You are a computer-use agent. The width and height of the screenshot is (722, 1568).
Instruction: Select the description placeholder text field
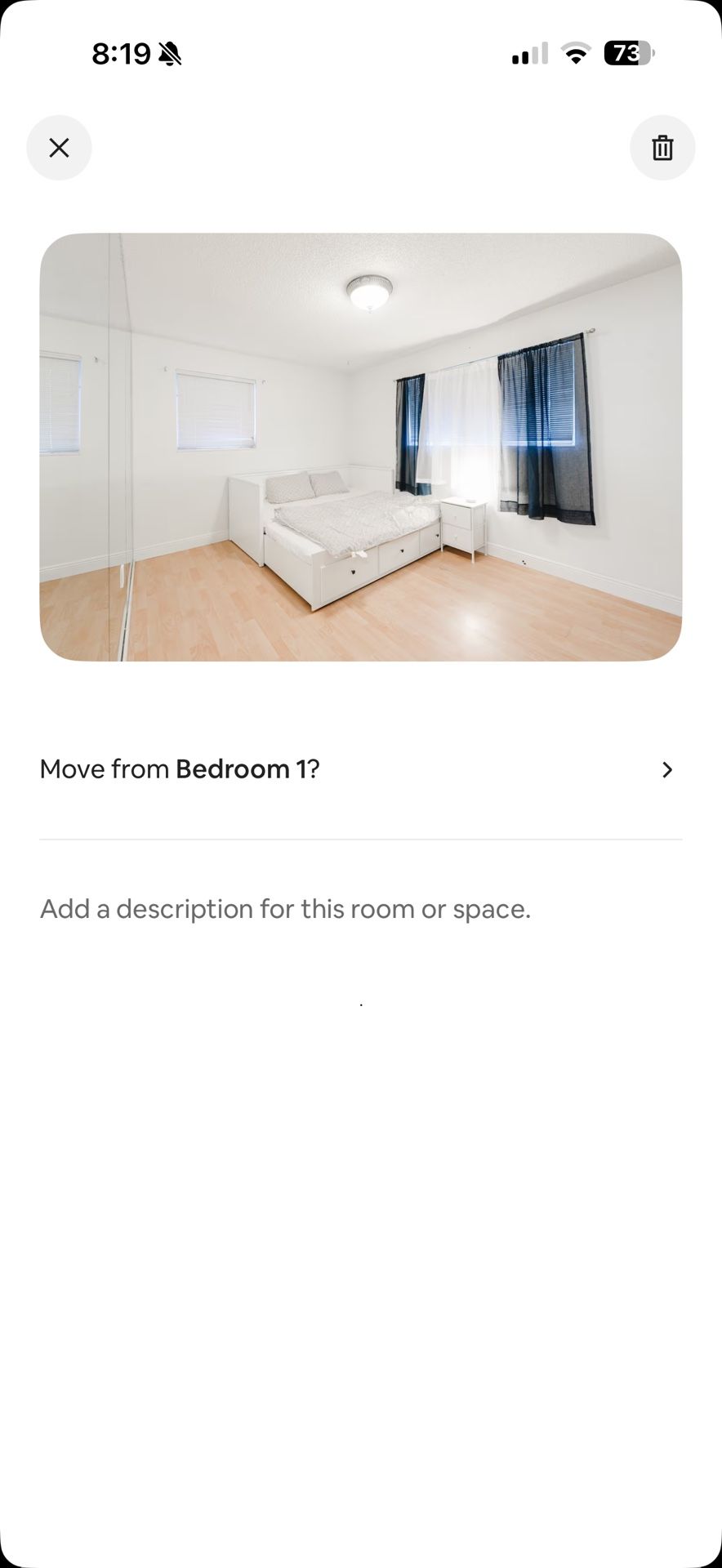pos(284,907)
